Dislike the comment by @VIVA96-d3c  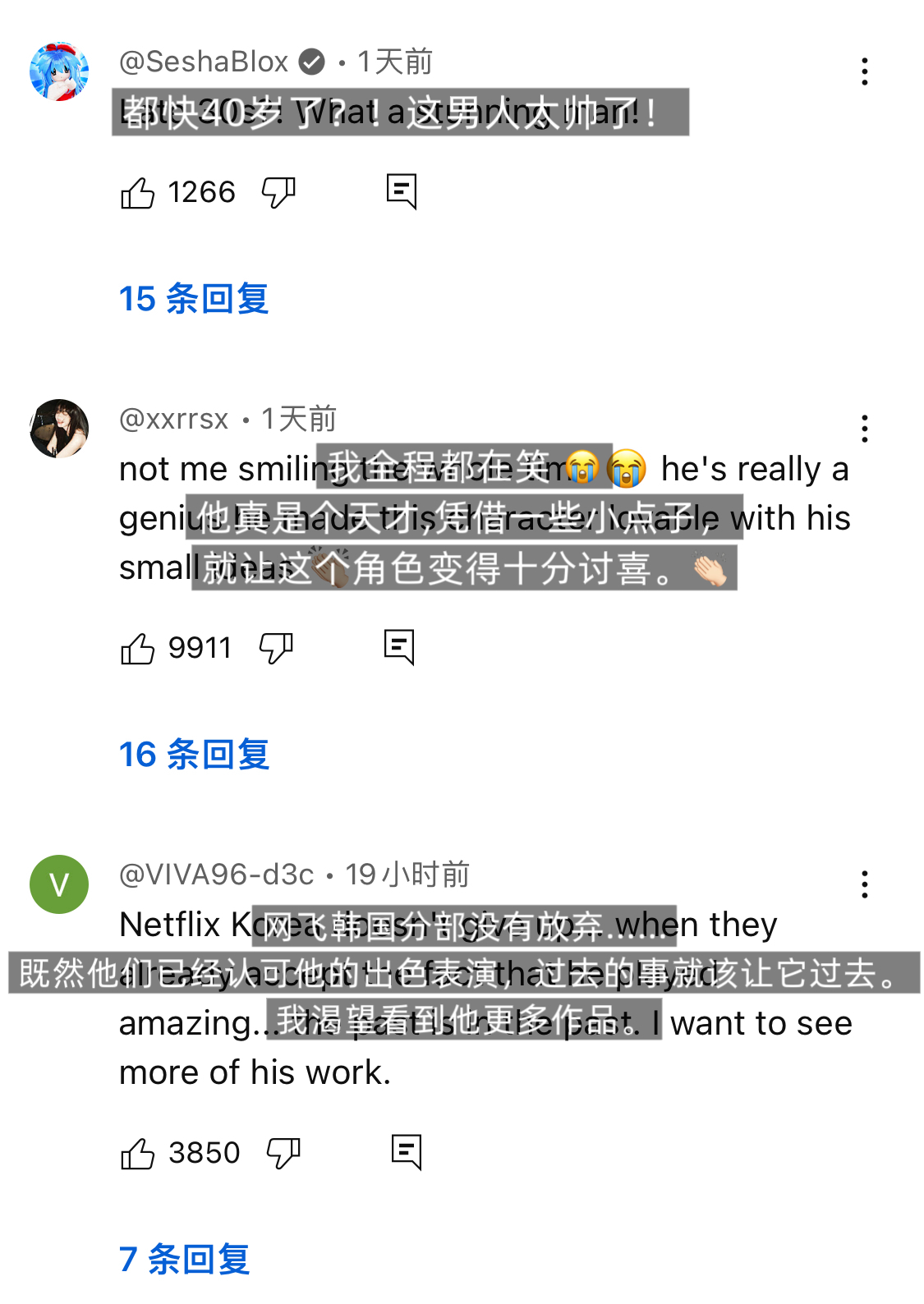point(283,1154)
